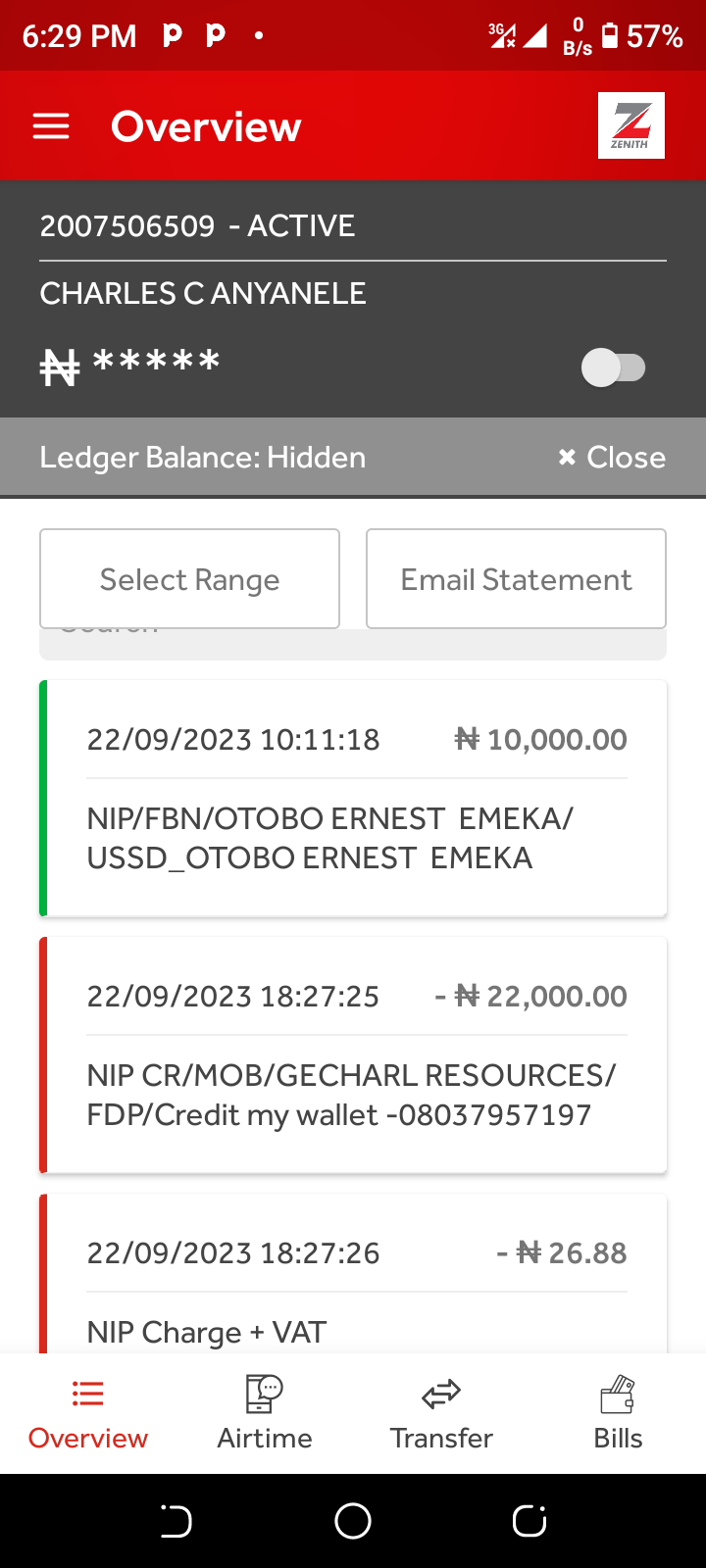Open the ₦22,000.00 GECHARL RESOURCES transaction

click(353, 1055)
